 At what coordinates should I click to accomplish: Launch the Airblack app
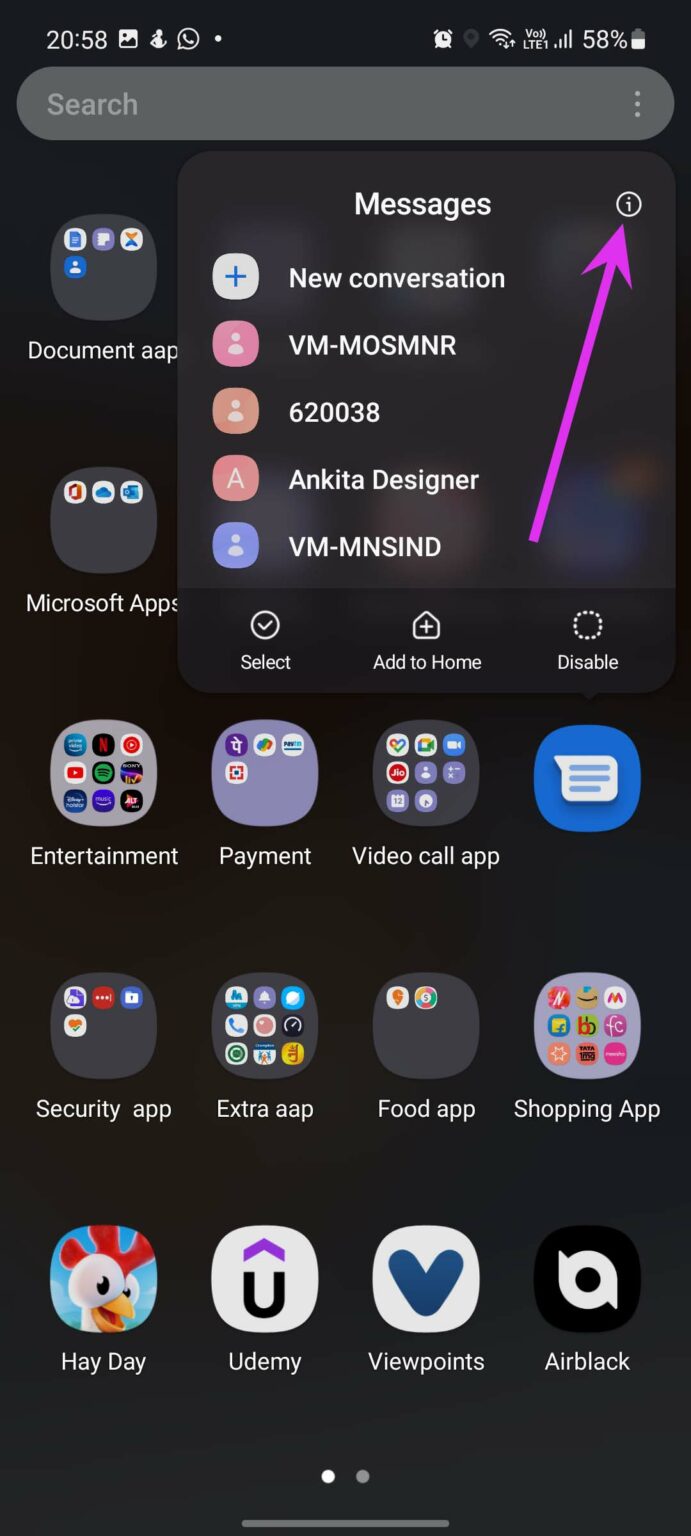coord(587,1279)
